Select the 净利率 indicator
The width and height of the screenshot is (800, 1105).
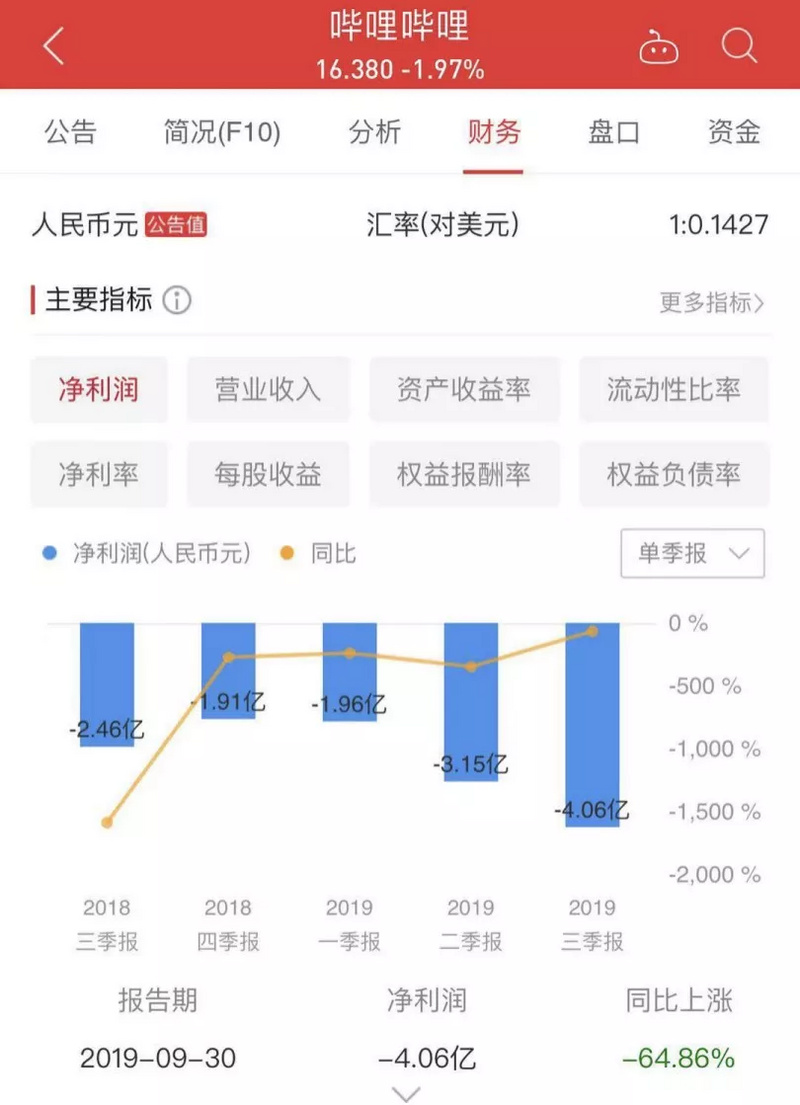pyautogui.click(x=98, y=474)
